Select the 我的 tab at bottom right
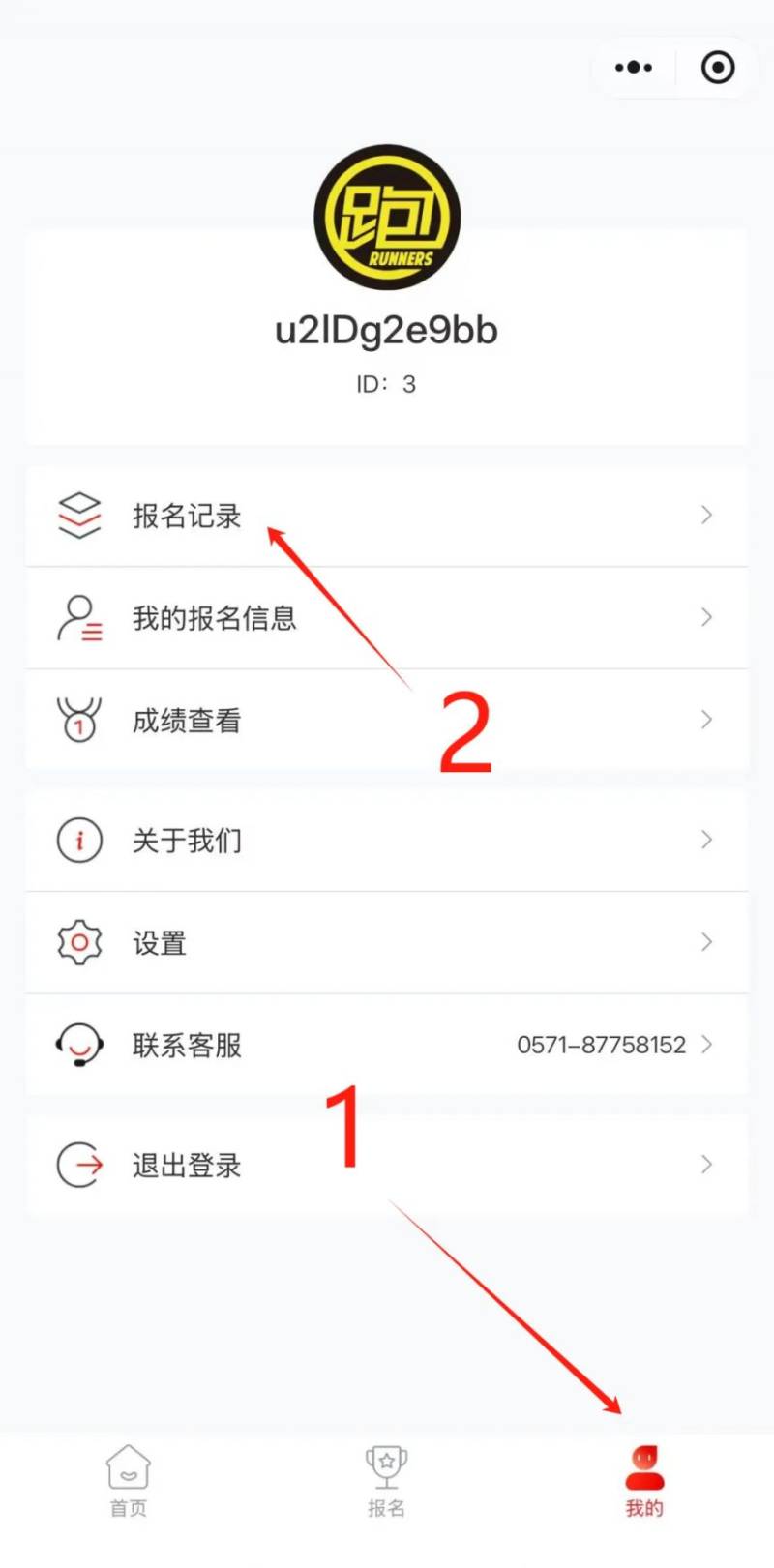This screenshot has width=774, height=1568. pos(644,1480)
